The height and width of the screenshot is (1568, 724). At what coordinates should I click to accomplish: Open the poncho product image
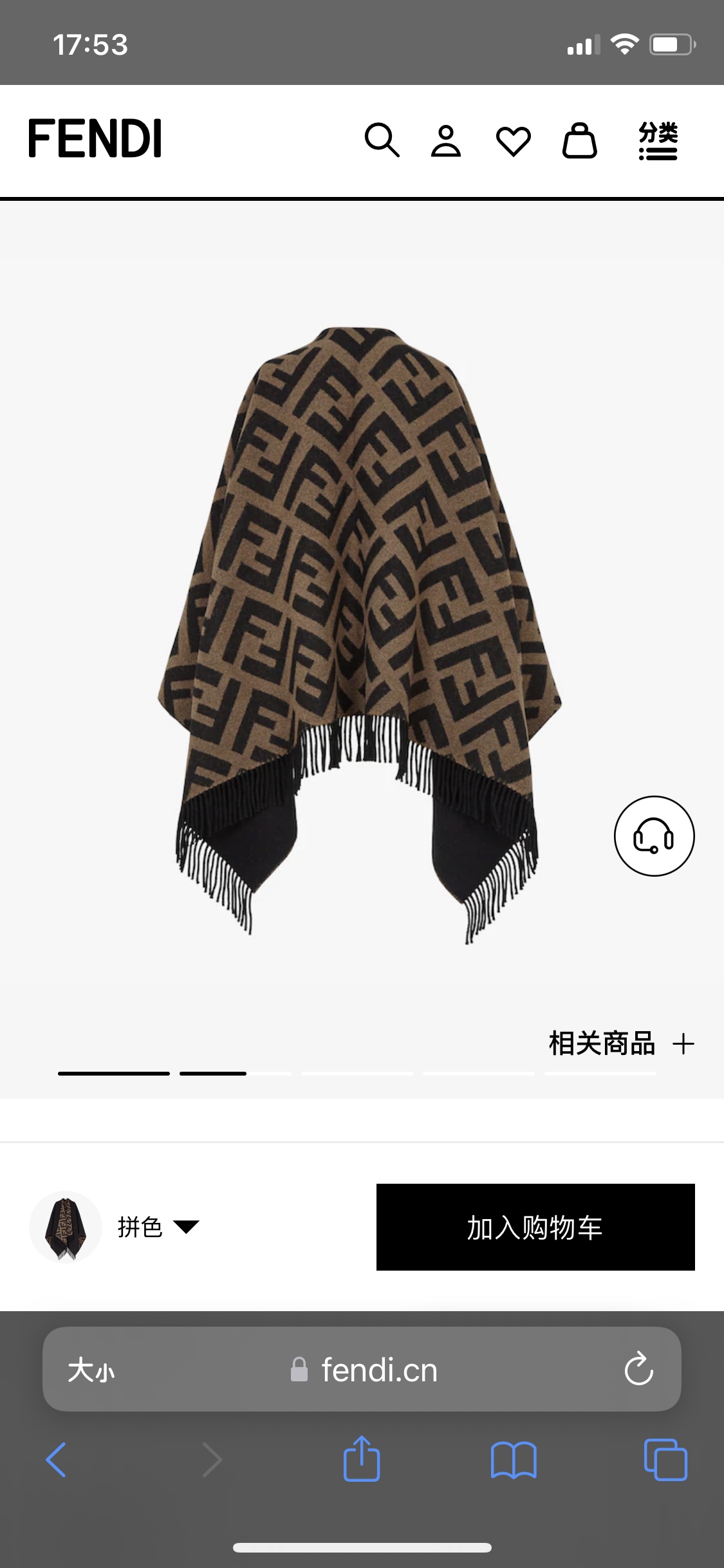tap(360, 634)
